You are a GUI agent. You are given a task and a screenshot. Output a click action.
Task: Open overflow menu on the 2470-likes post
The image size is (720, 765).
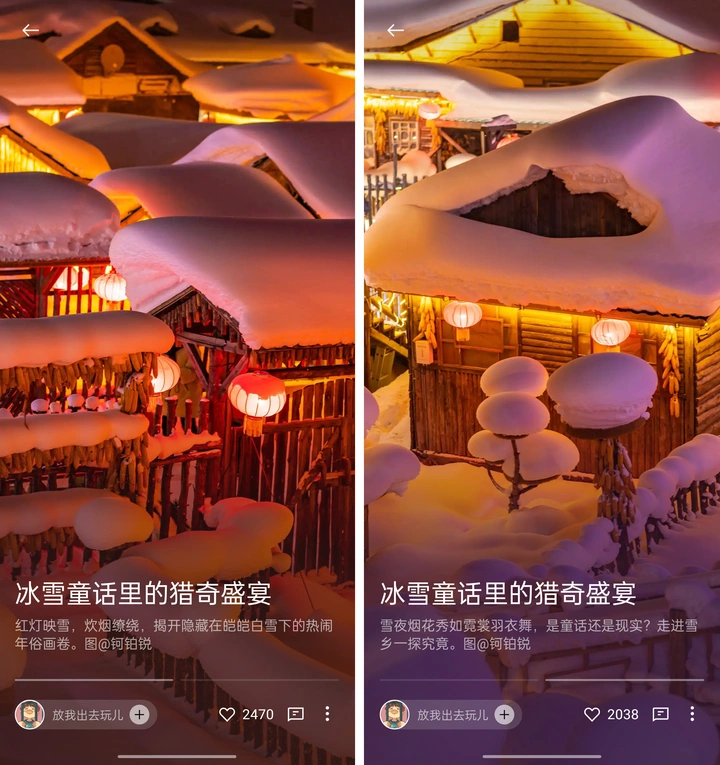point(327,714)
